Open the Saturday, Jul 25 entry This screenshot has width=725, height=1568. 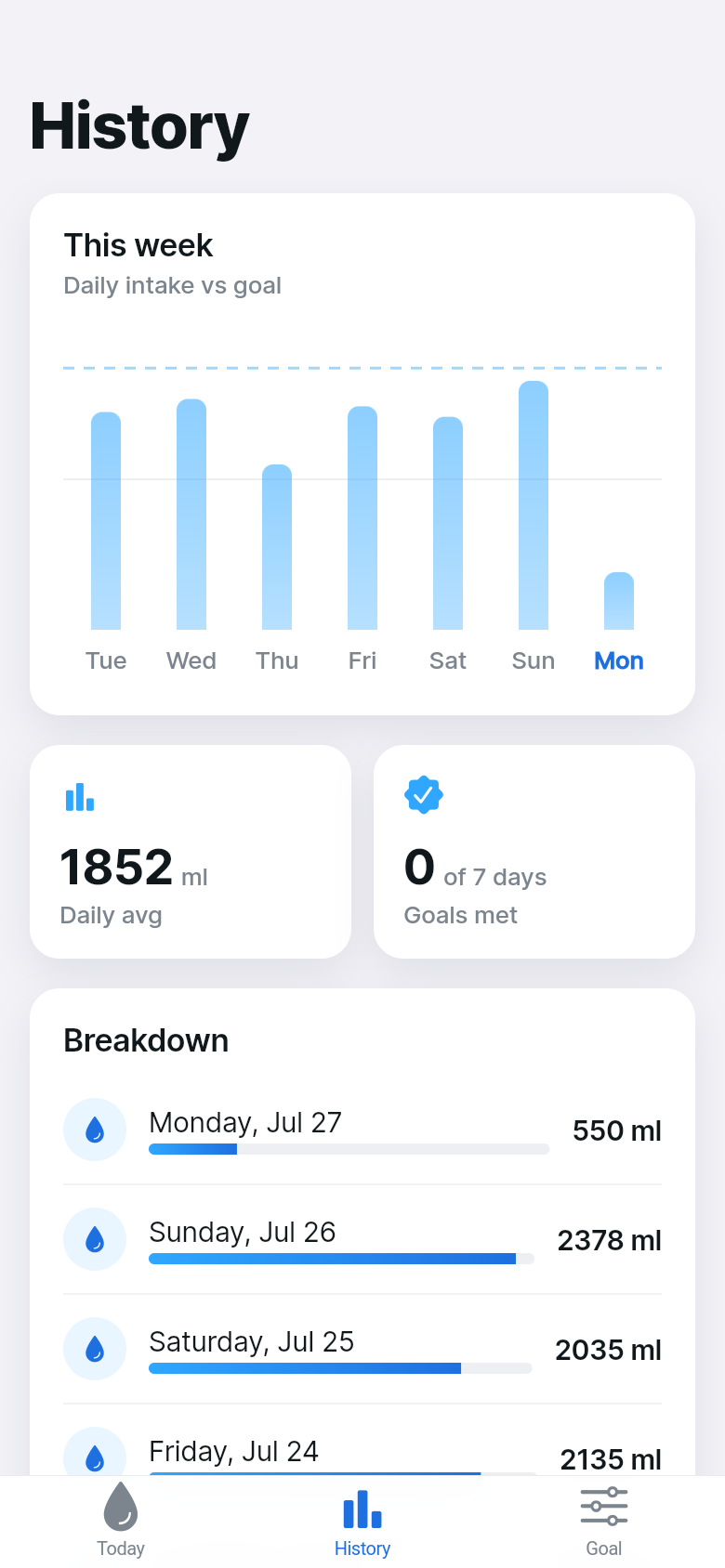(362, 1350)
